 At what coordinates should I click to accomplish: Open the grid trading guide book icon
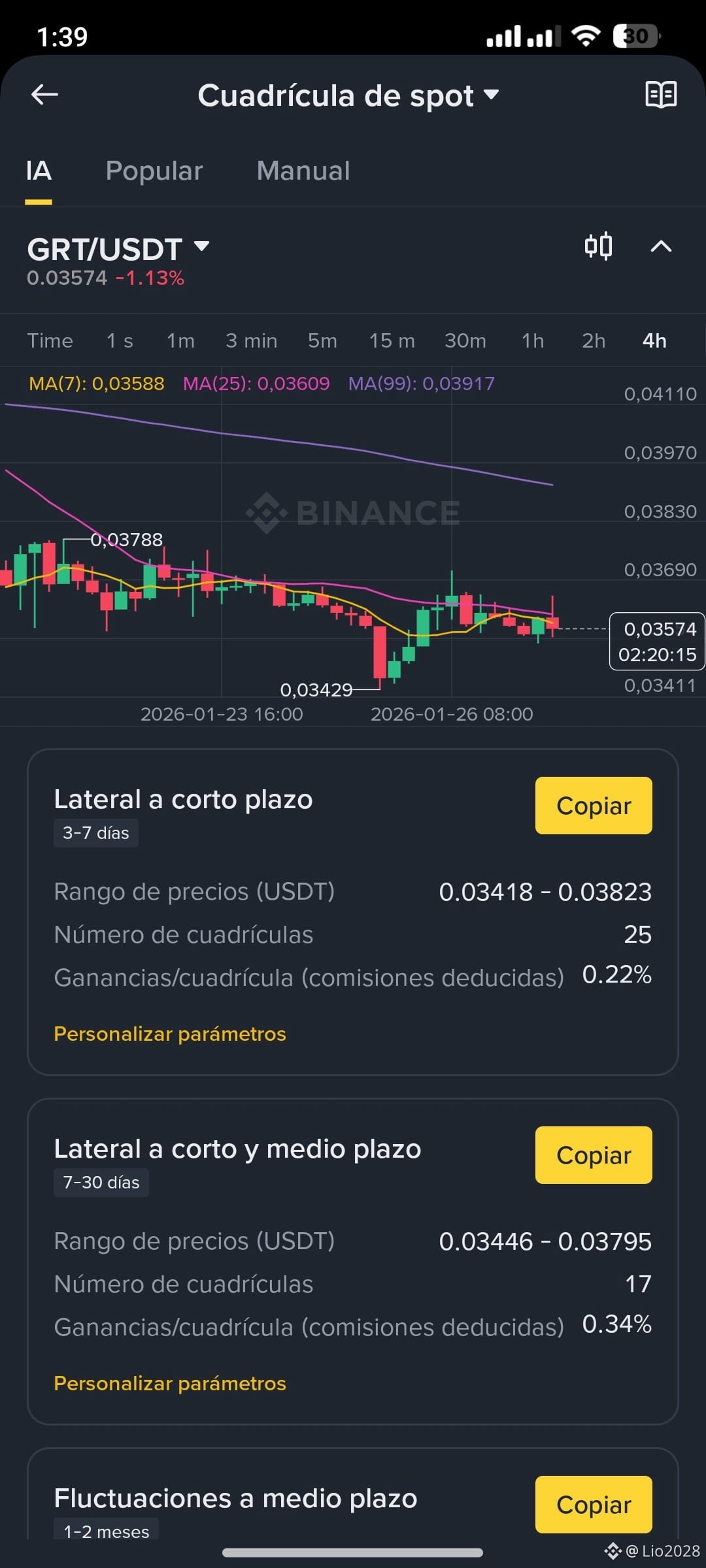click(661, 95)
